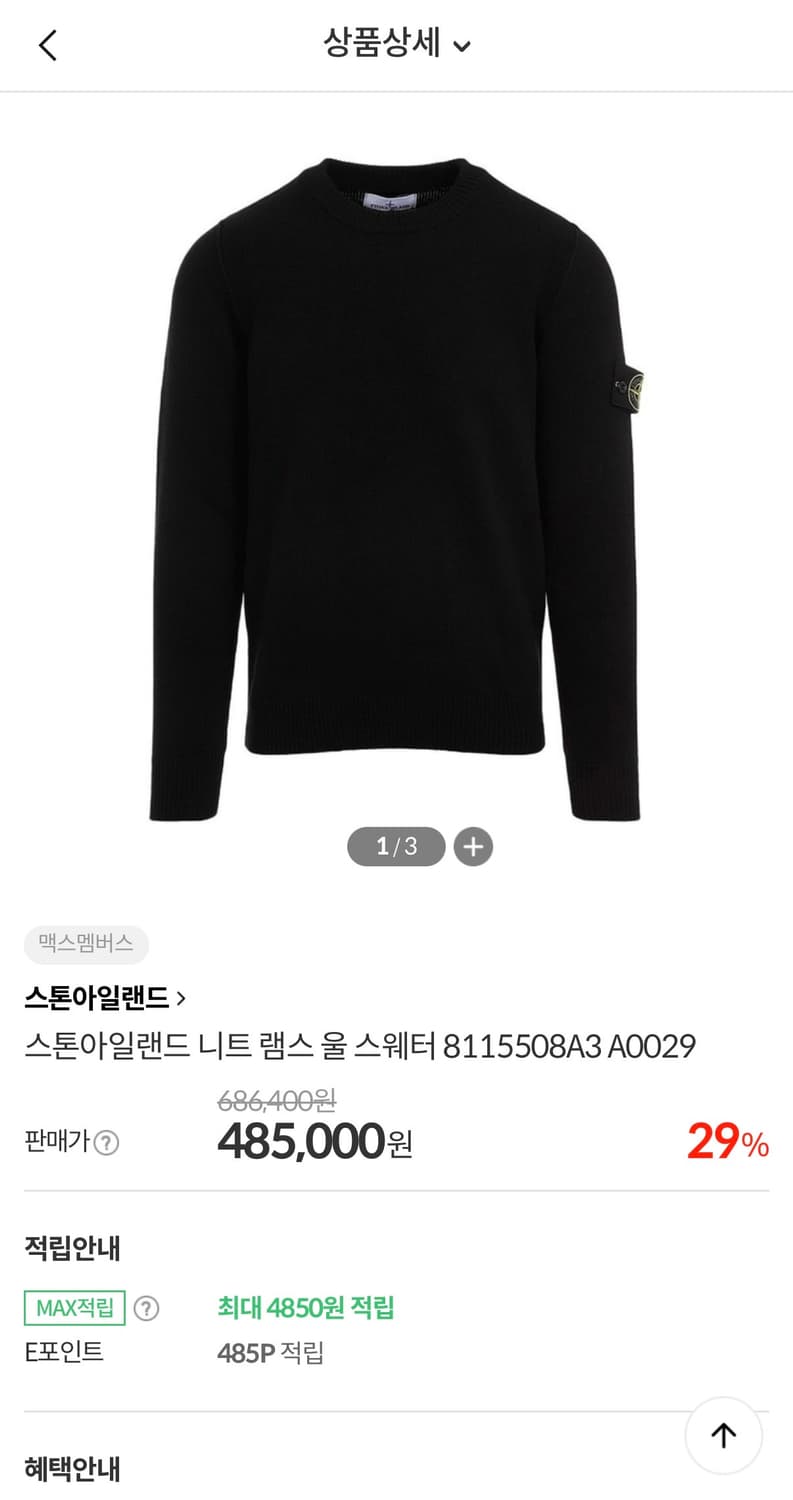The image size is (793, 1500).
Task: Tap the MAX적립 badge
Action: coord(74,1307)
